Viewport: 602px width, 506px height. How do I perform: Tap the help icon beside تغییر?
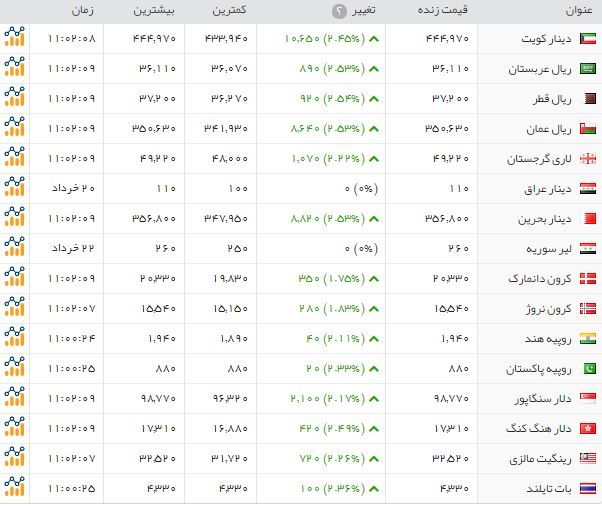[338, 12]
